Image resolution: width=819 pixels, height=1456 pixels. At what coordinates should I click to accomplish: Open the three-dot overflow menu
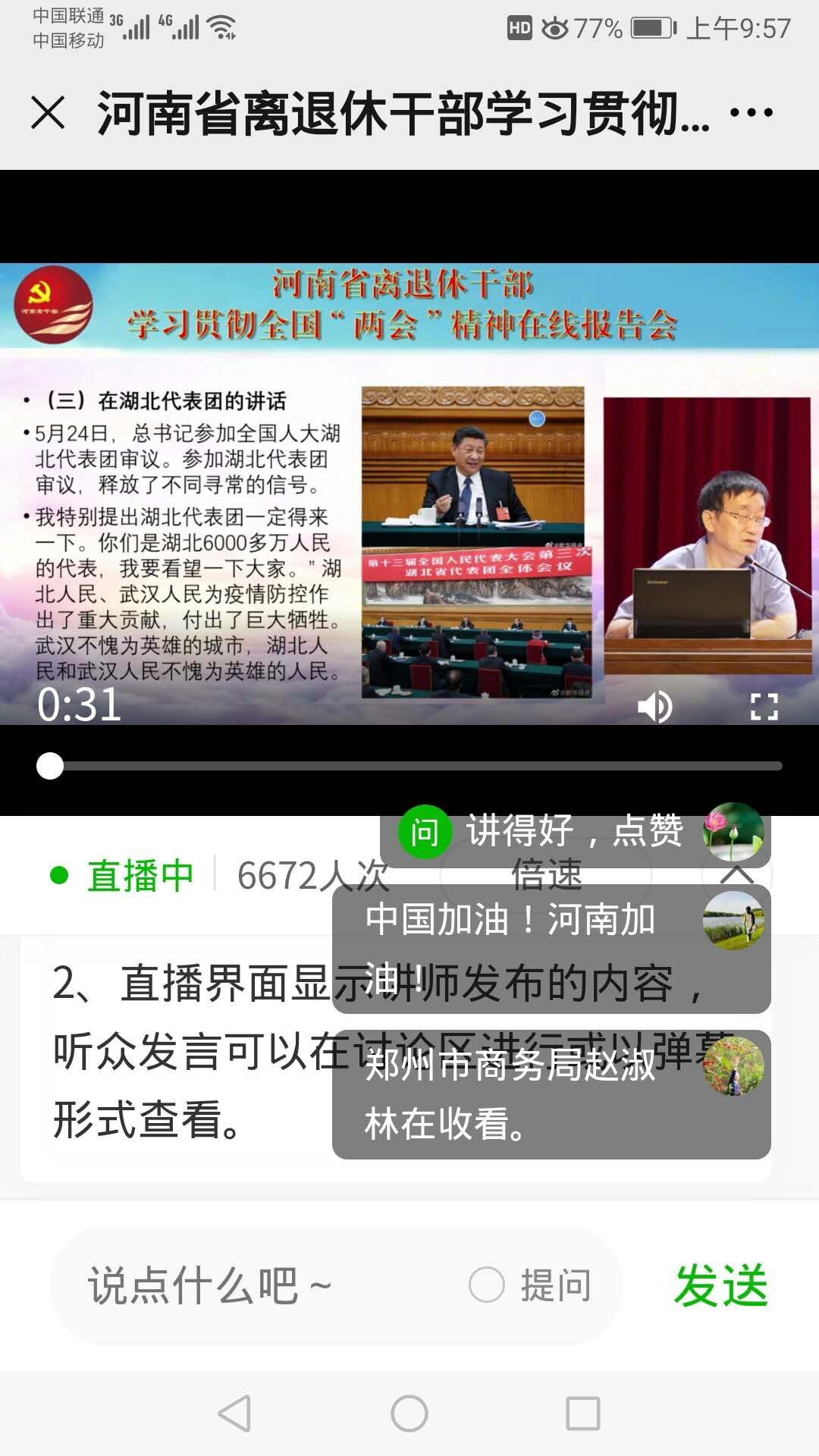point(751,113)
